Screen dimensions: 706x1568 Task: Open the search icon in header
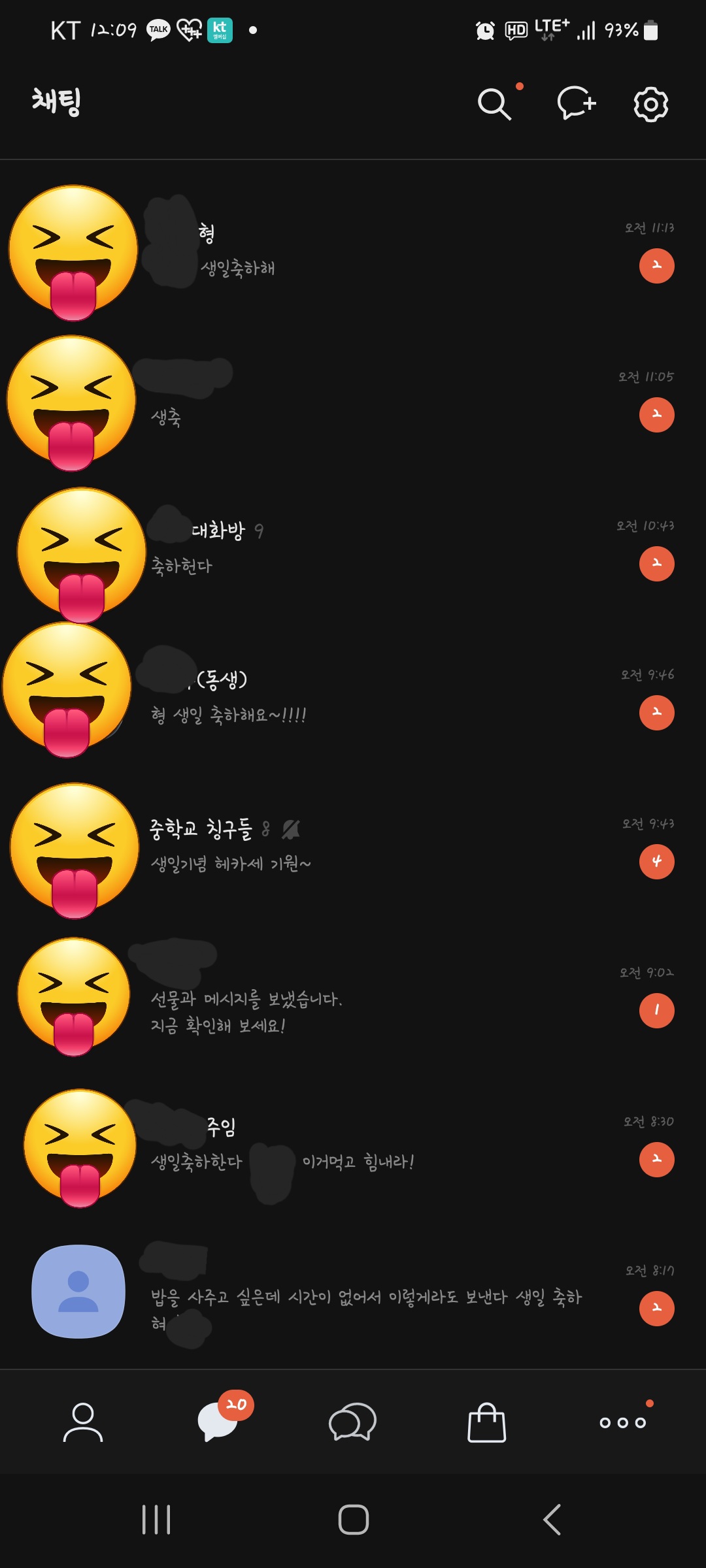pyautogui.click(x=494, y=104)
